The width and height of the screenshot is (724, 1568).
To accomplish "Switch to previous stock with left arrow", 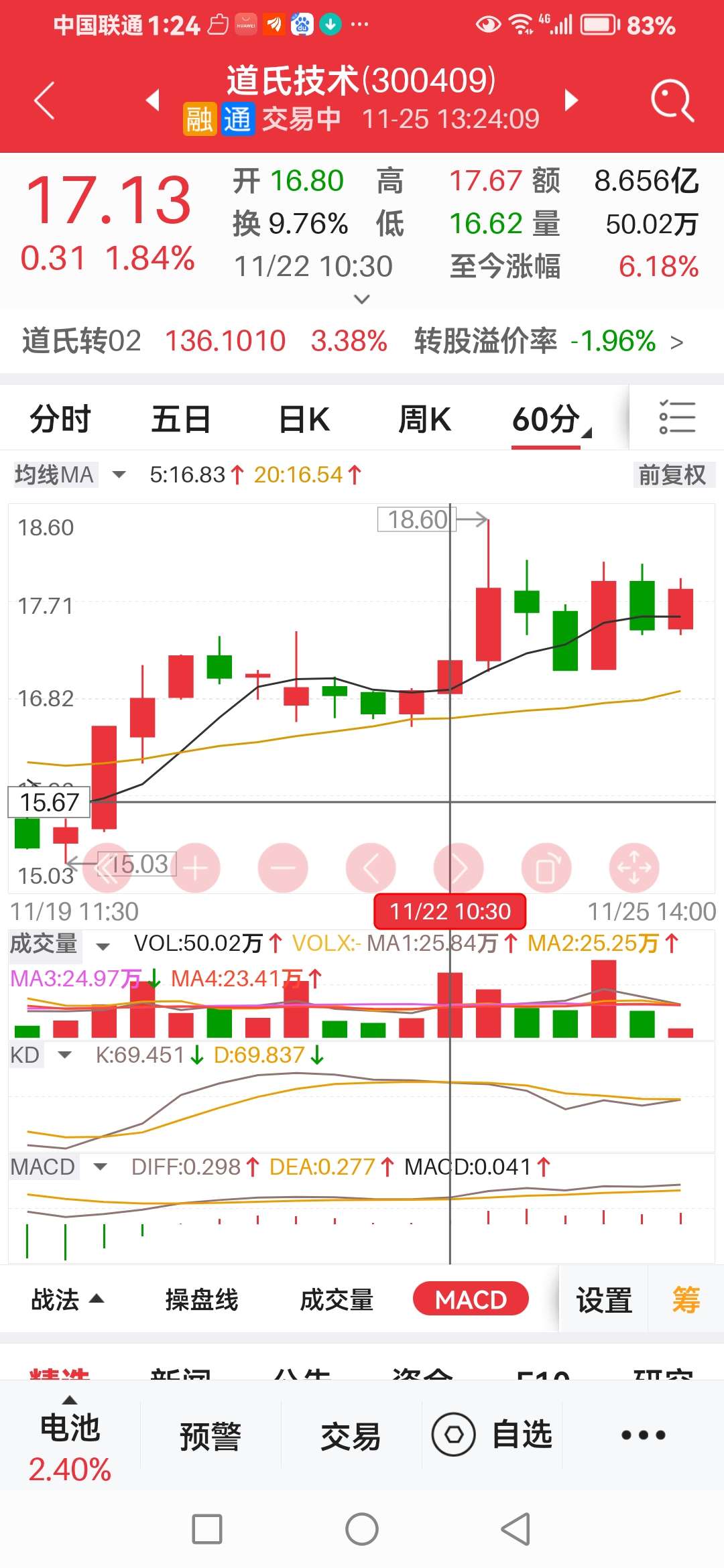I will click(x=153, y=99).
